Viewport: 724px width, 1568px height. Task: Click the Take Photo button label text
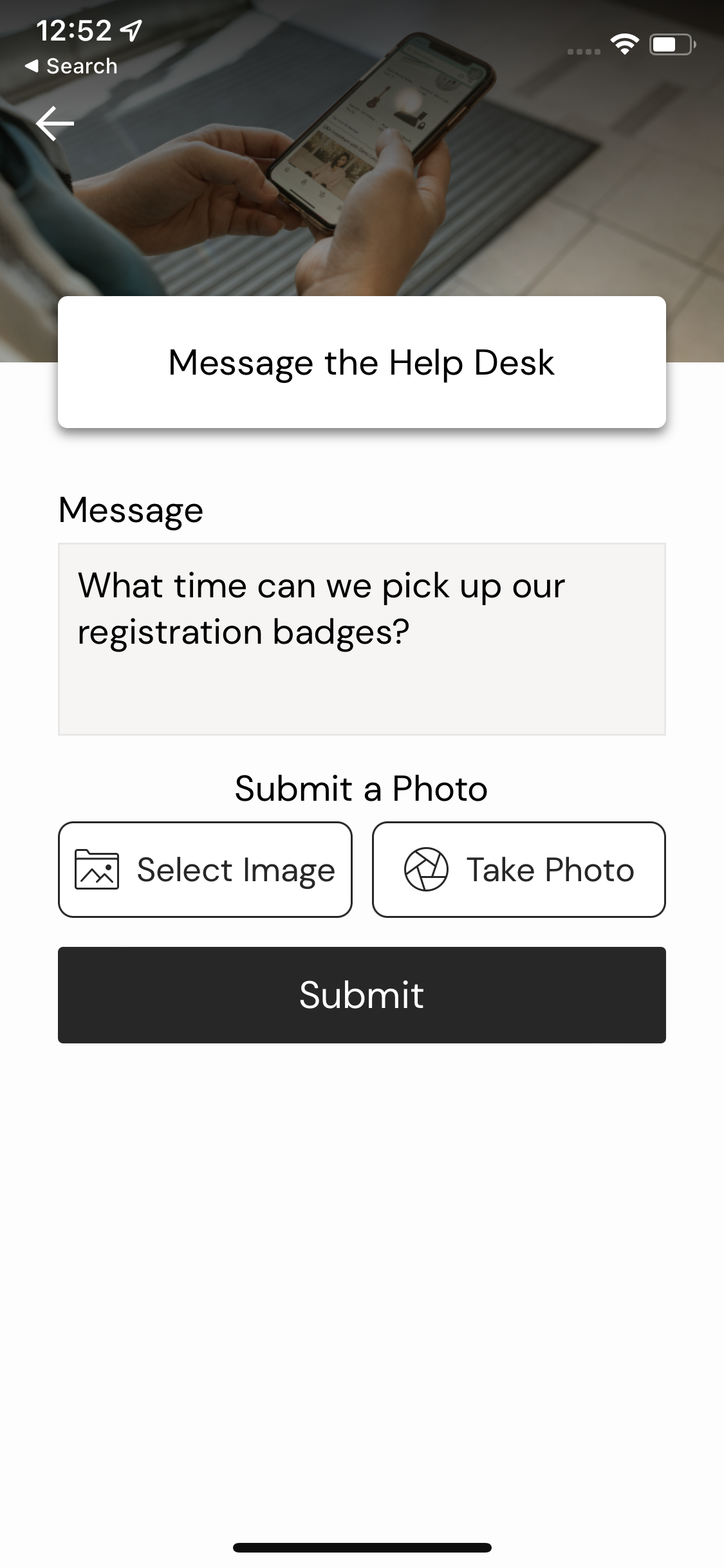[x=549, y=870]
